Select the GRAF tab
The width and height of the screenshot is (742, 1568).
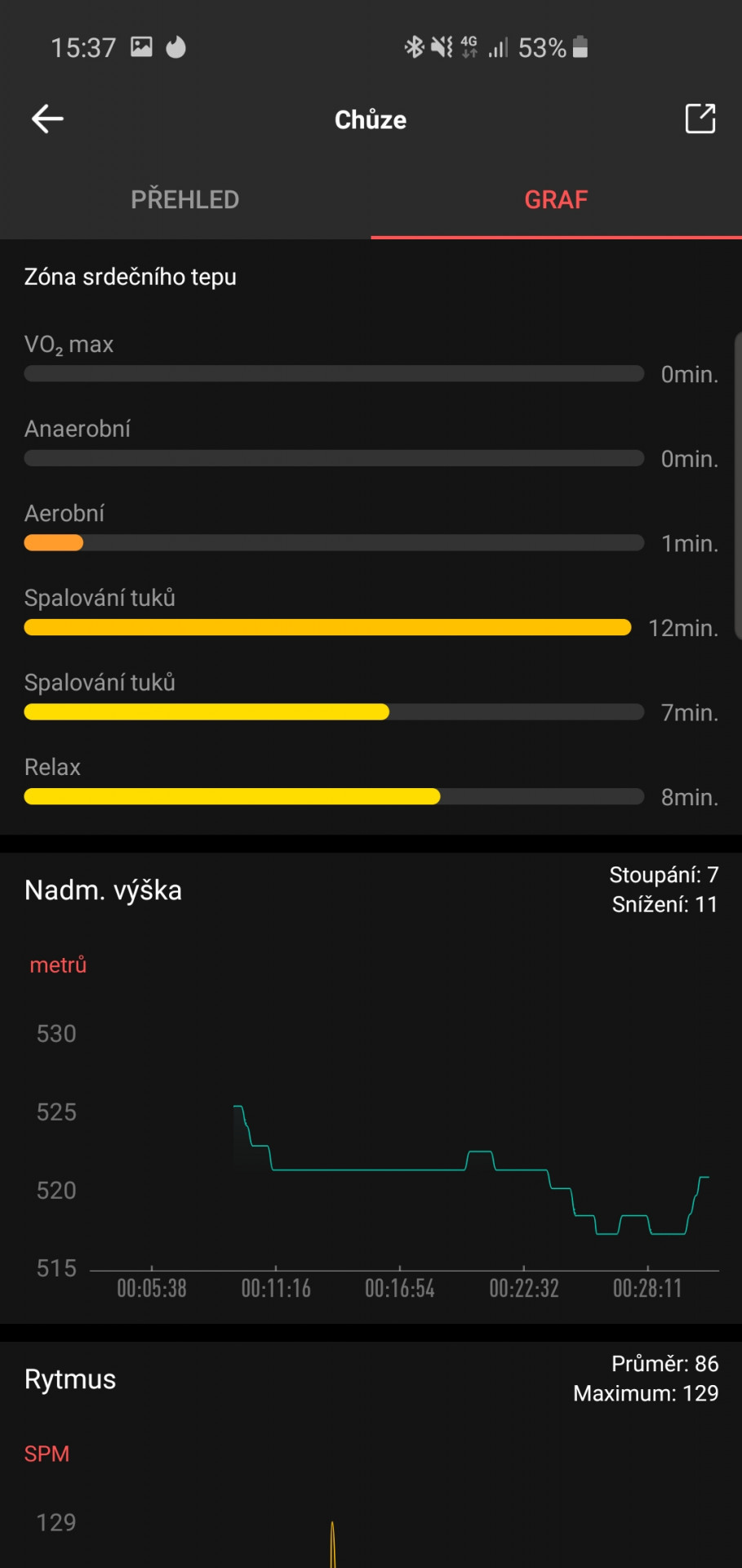(x=556, y=199)
